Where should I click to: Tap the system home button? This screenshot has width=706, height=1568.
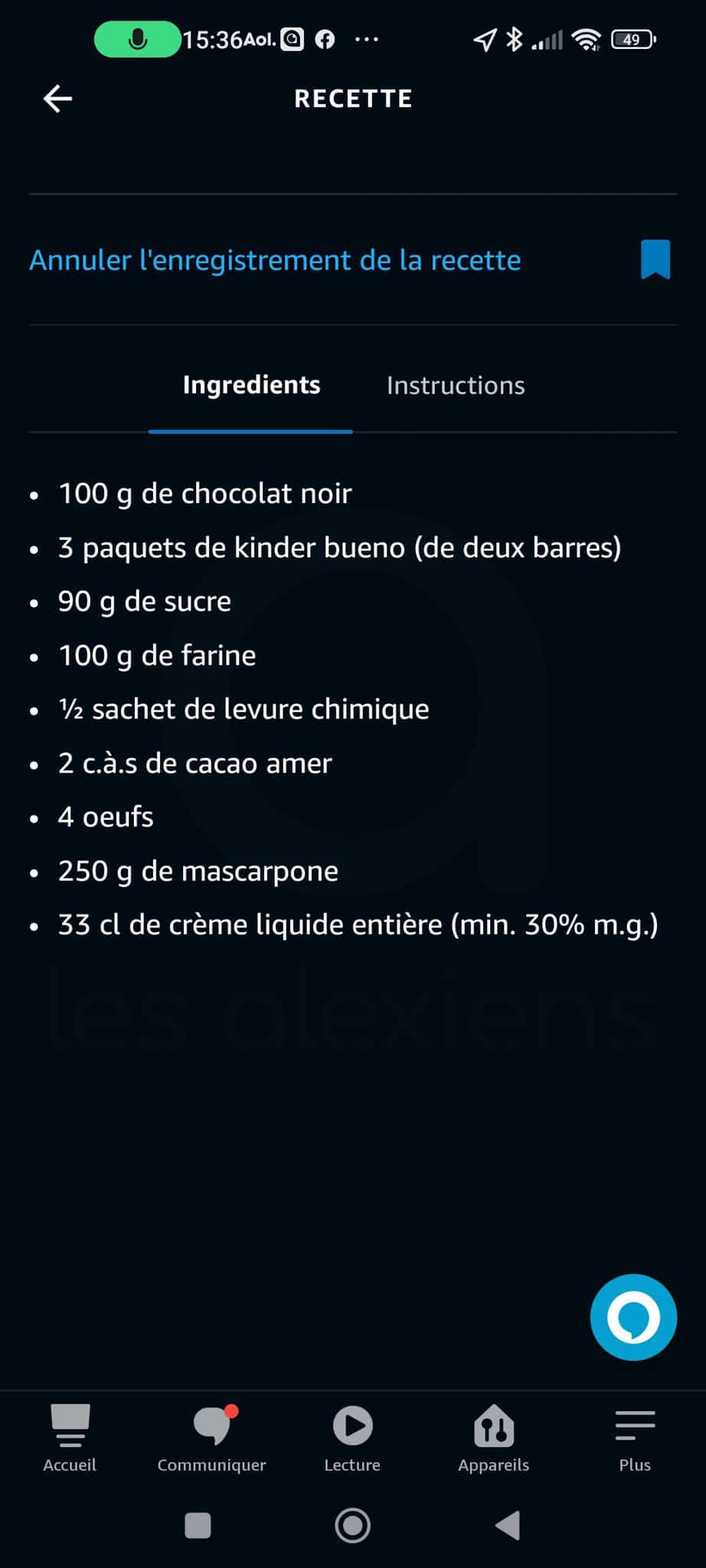[353, 1525]
